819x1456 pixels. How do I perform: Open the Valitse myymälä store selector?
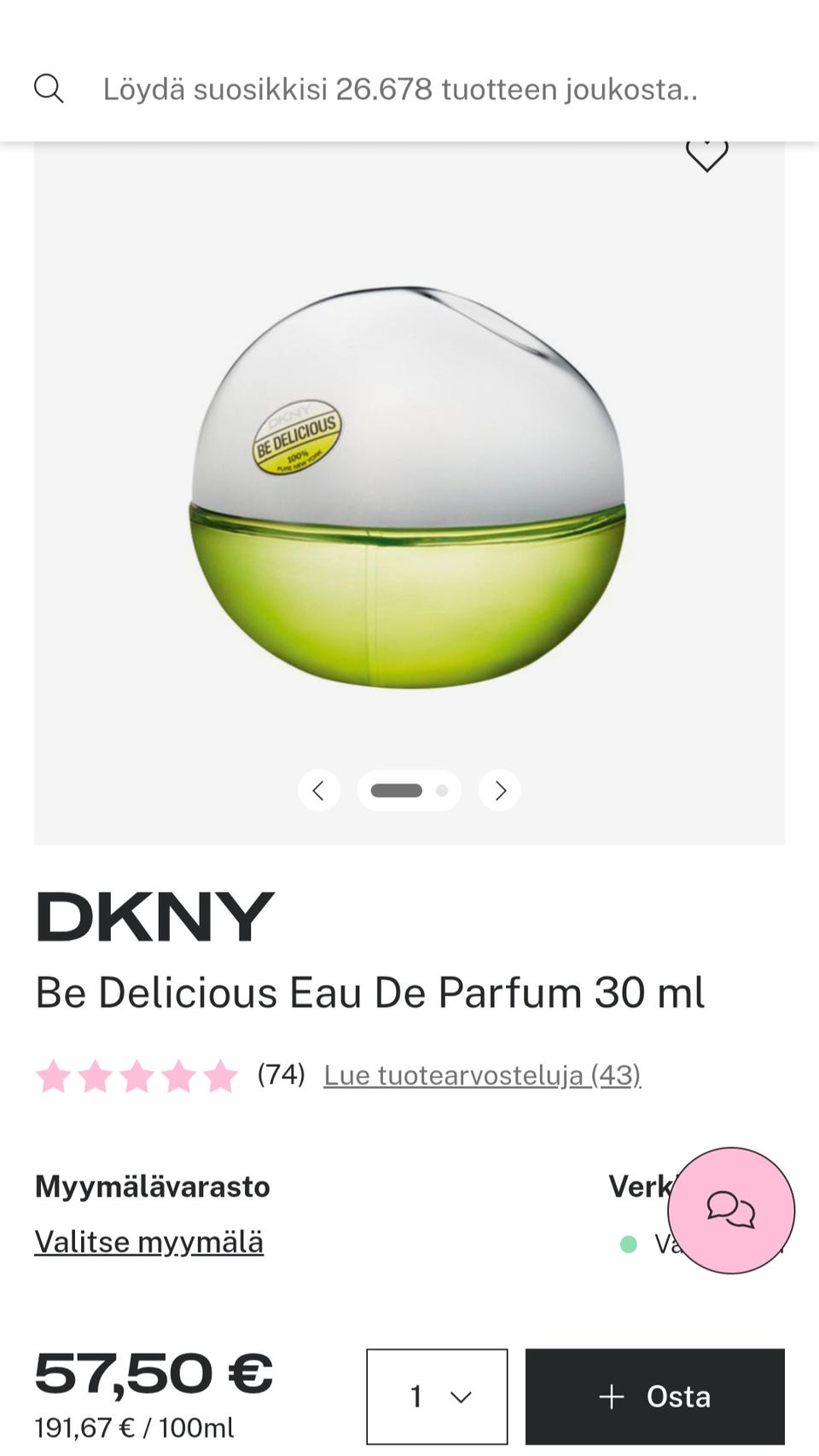coord(148,1242)
